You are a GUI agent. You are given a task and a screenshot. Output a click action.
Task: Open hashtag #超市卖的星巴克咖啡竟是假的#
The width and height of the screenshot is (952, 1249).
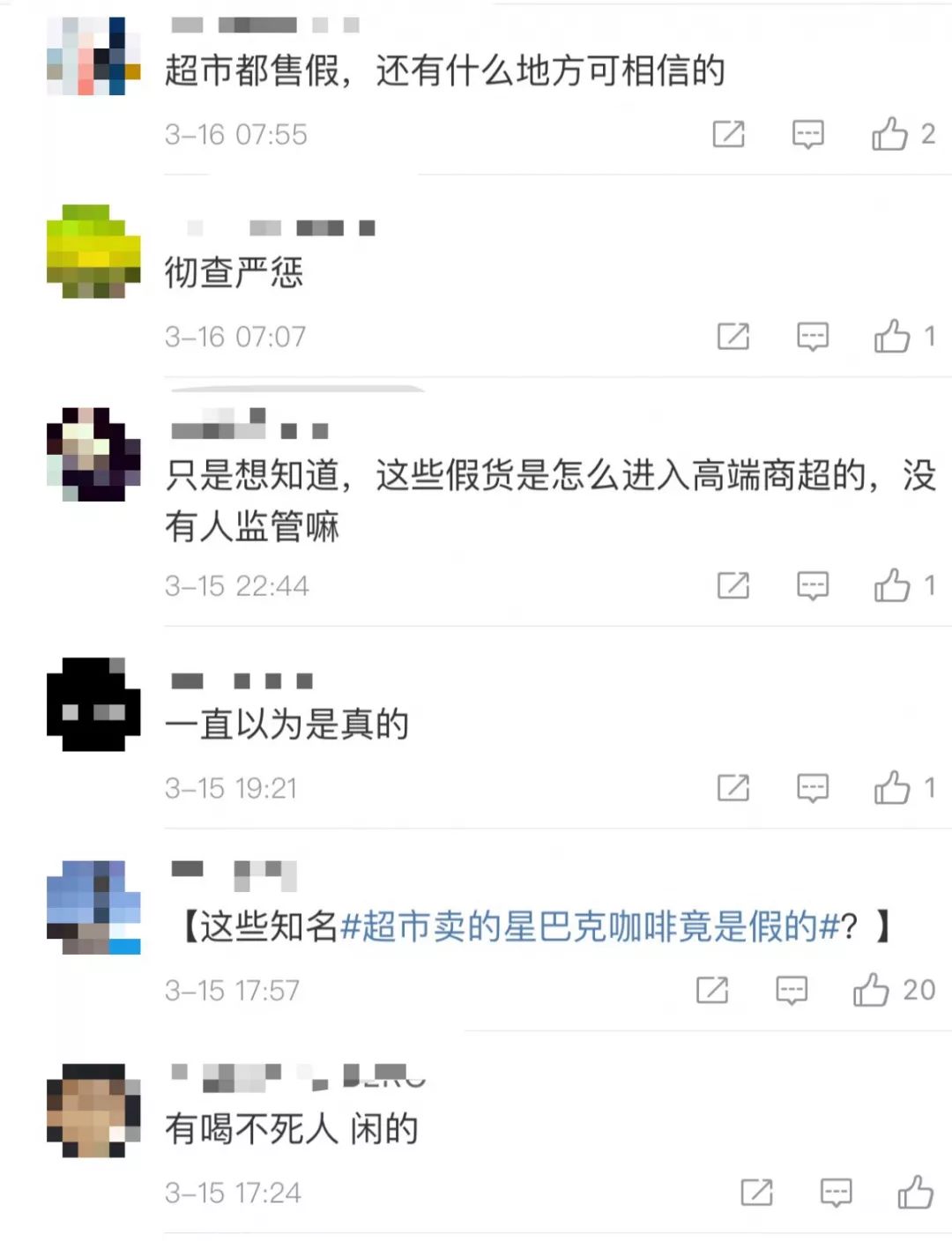(589, 926)
